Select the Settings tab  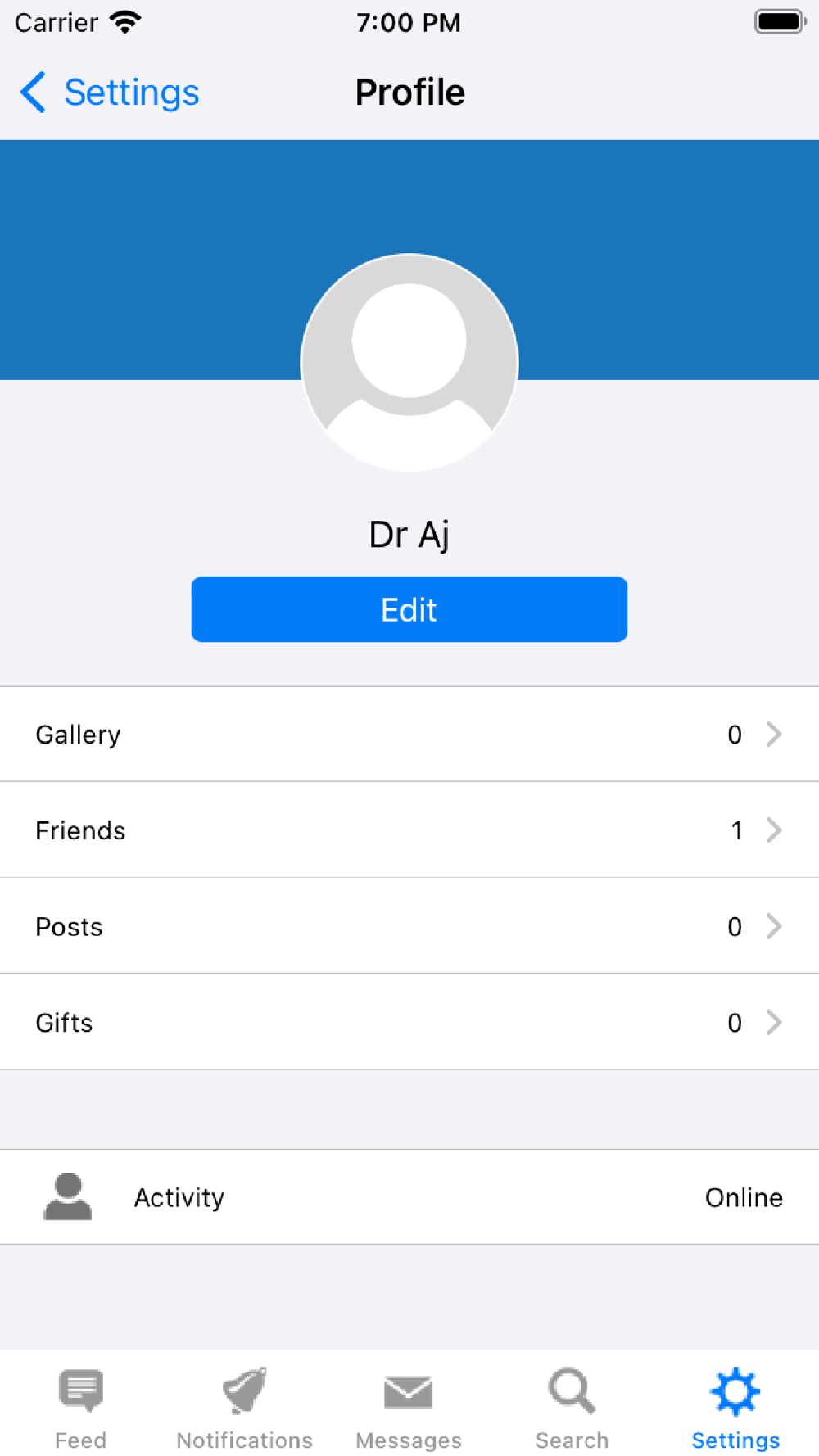coord(735,1406)
